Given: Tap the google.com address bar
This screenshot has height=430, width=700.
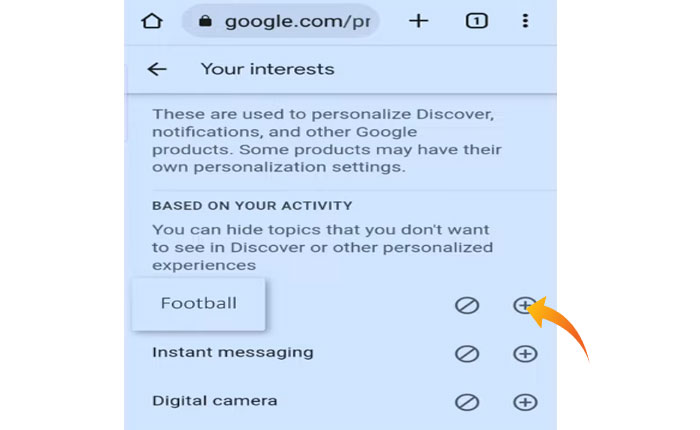Looking at the screenshot, I should pos(280,21).
